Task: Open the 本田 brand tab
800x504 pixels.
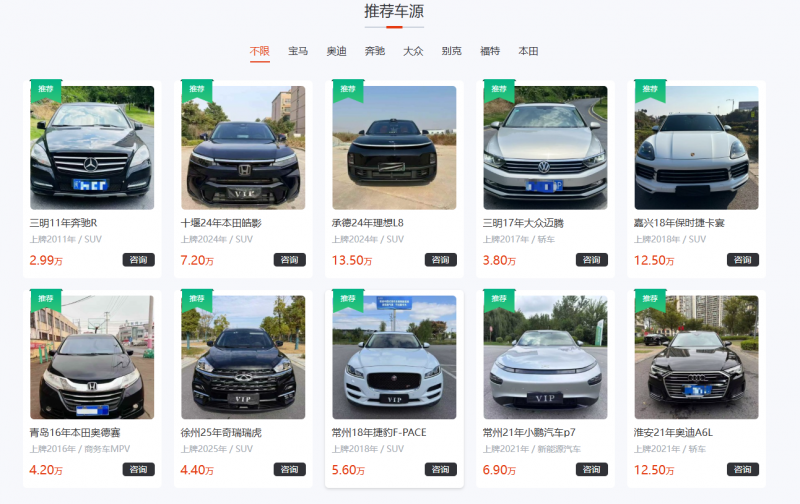Action: (x=528, y=51)
